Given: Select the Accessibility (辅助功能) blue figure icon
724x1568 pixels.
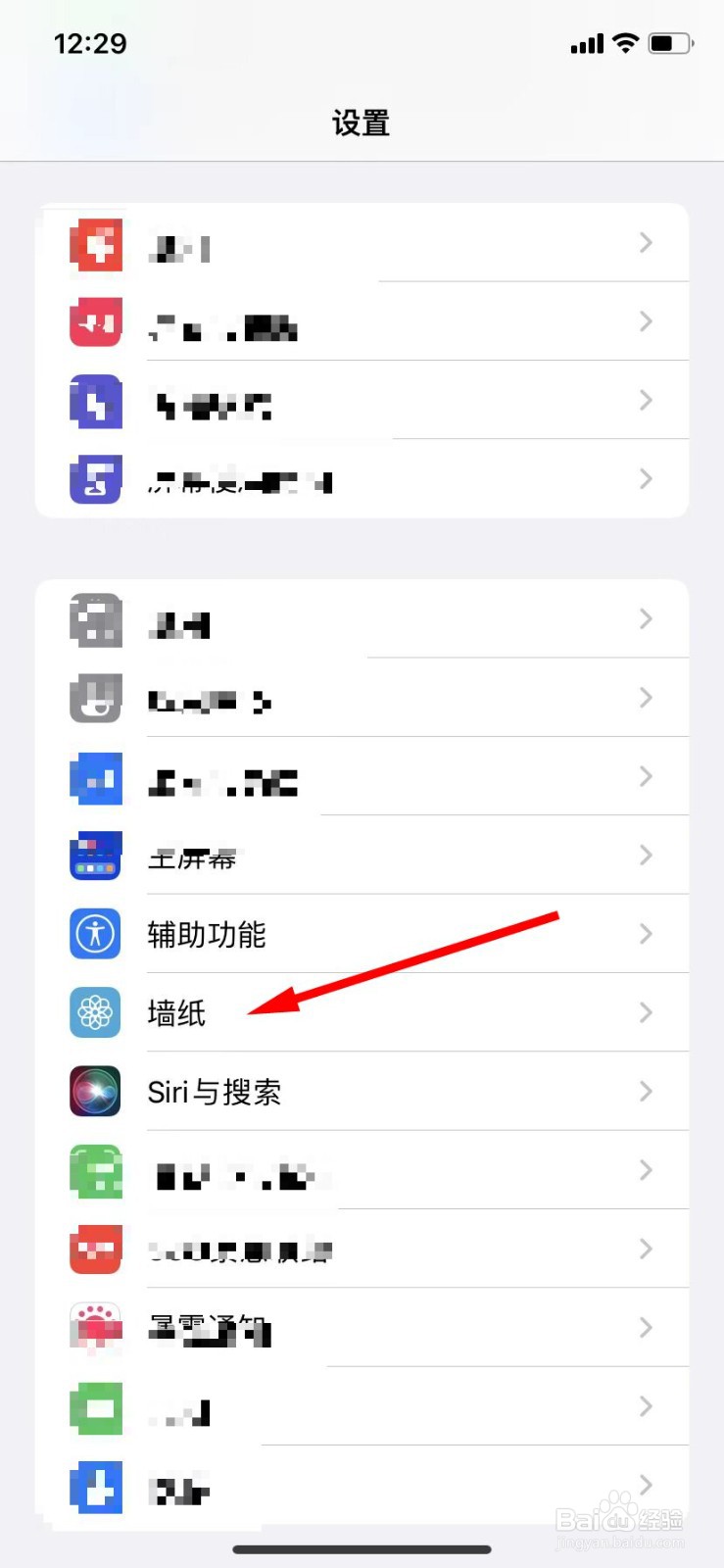Looking at the screenshot, I should 94,934.
